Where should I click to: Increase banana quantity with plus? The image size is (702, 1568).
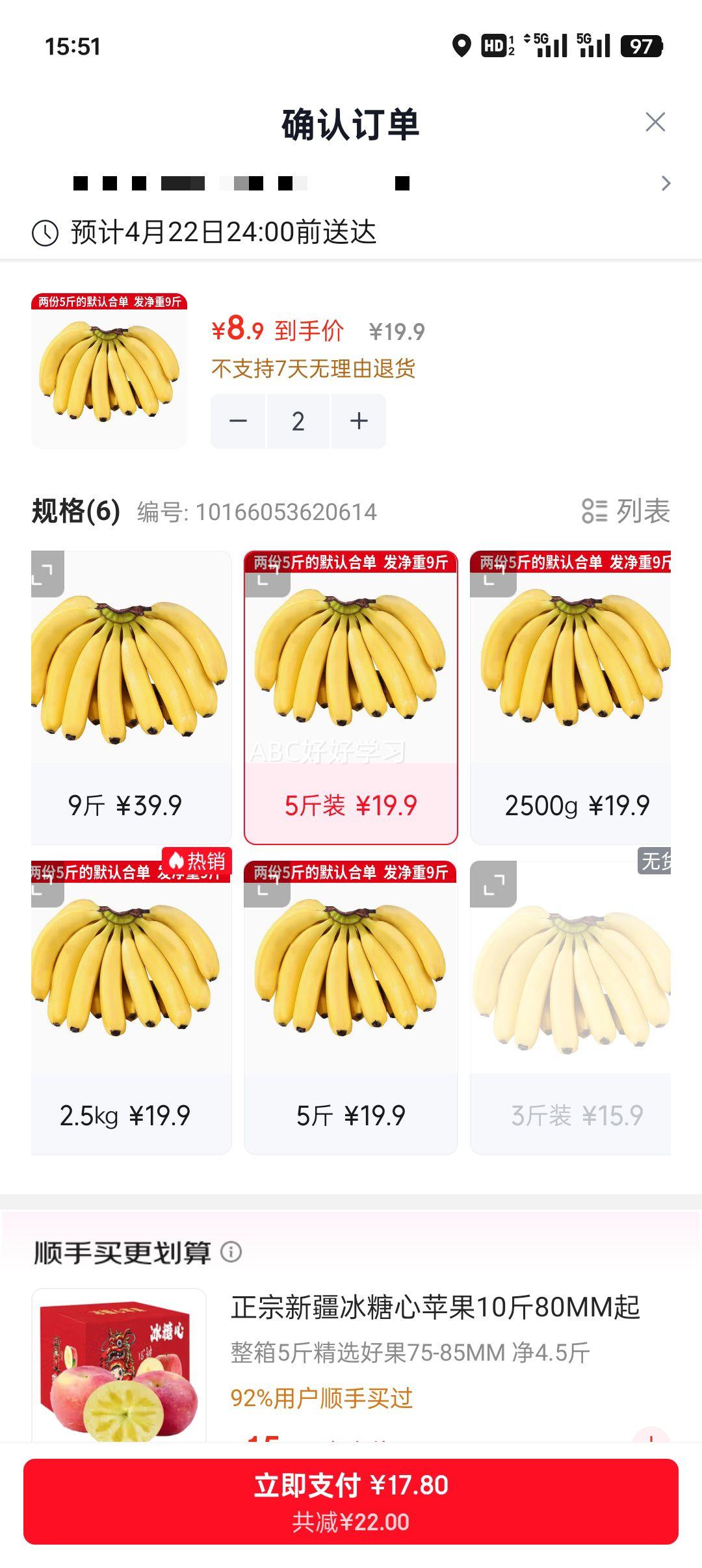pyautogui.click(x=358, y=421)
